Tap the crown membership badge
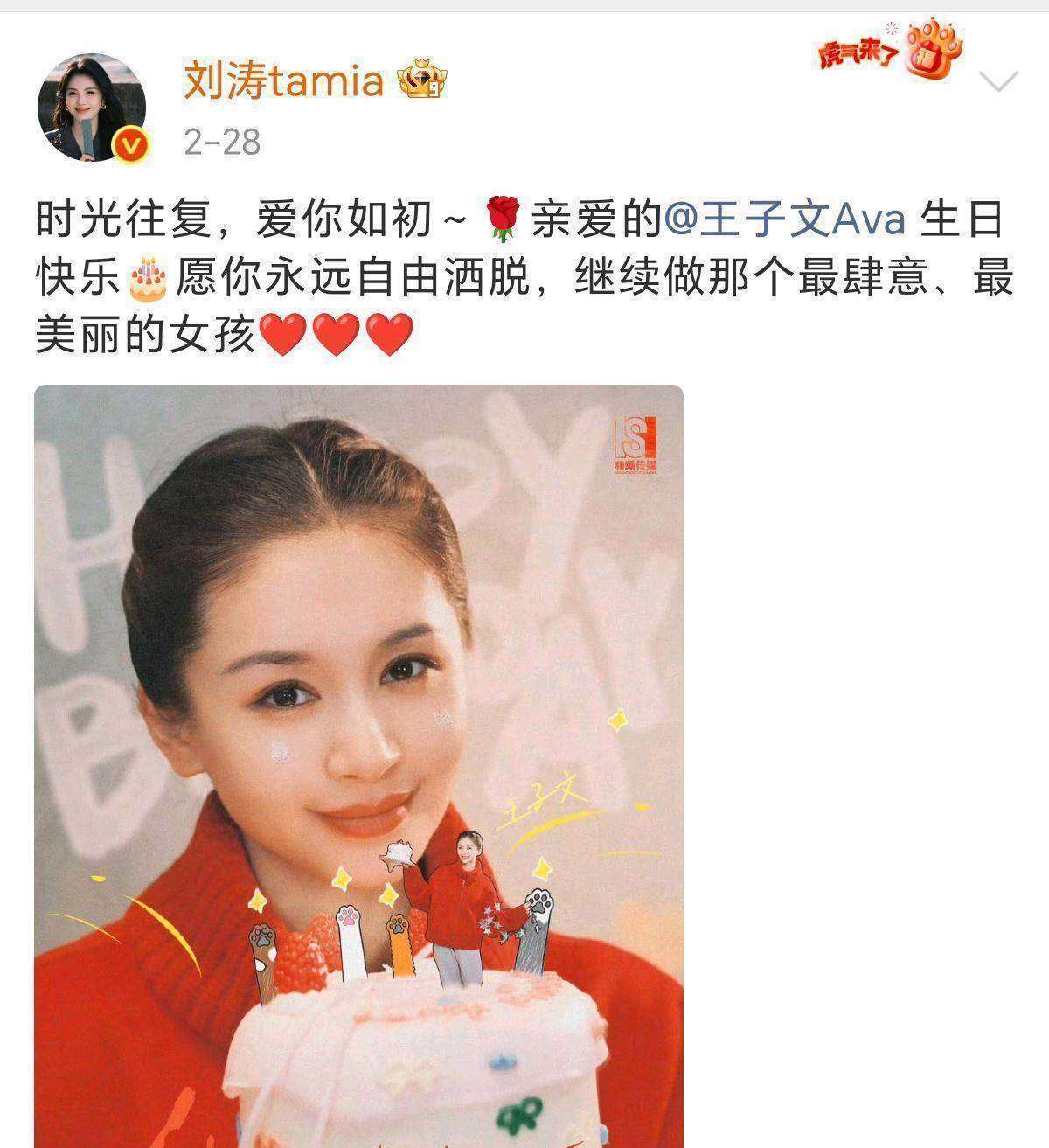 click(421, 82)
